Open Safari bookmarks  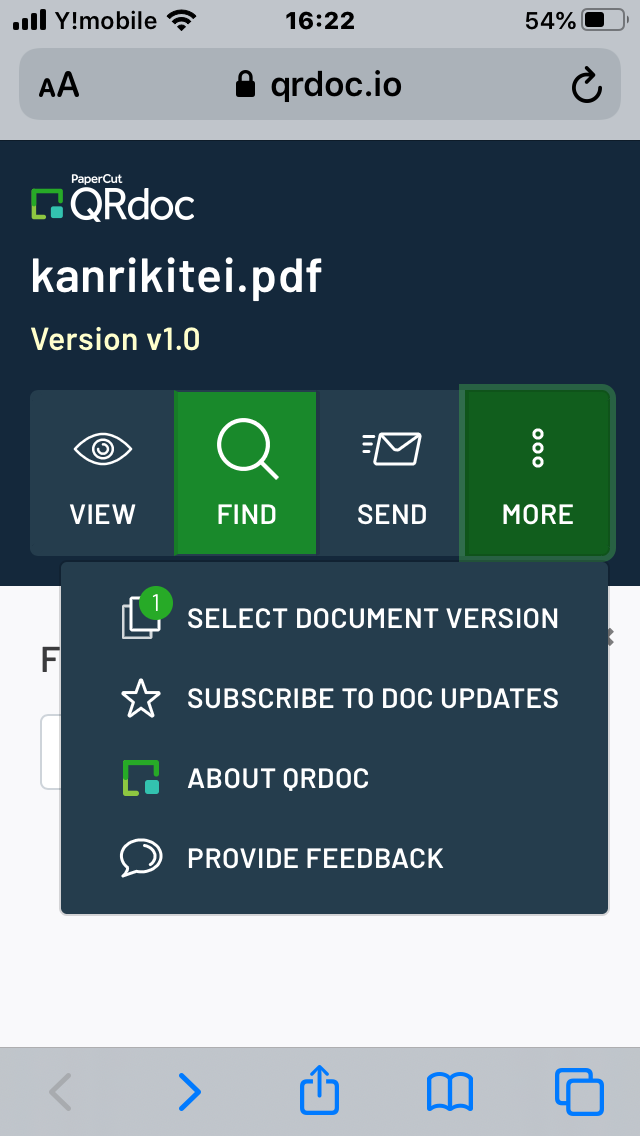(449, 1092)
